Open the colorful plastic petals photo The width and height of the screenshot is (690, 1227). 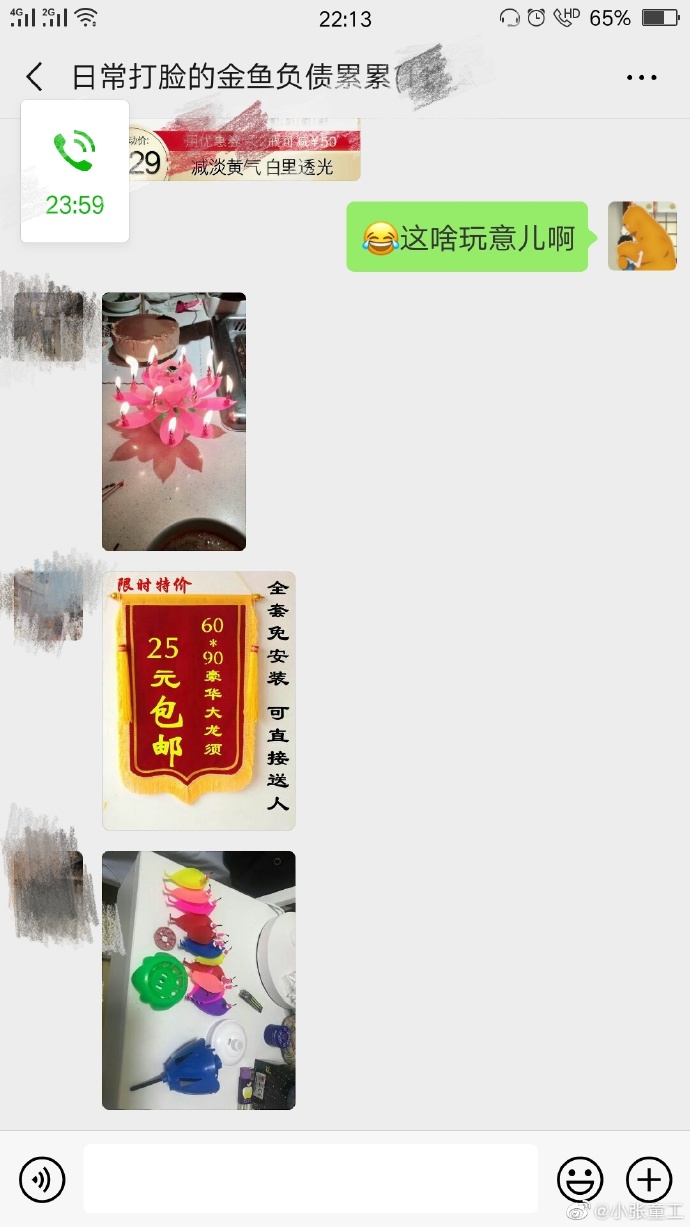pos(198,980)
